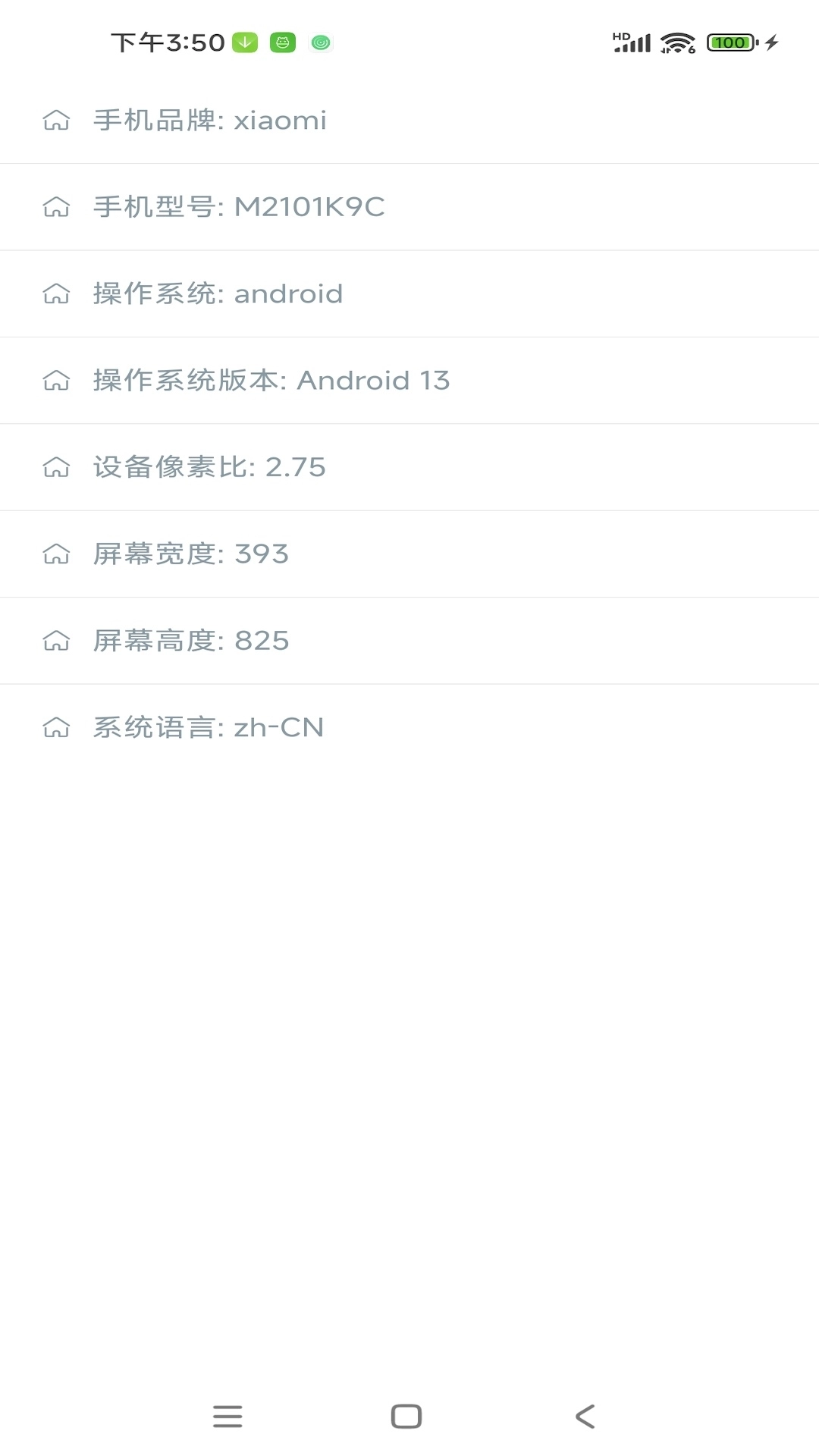The width and height of the screenshot is (819, 1456).
Task: Click the home icon beside 手机品牌
Action: [x=56, y=120]
